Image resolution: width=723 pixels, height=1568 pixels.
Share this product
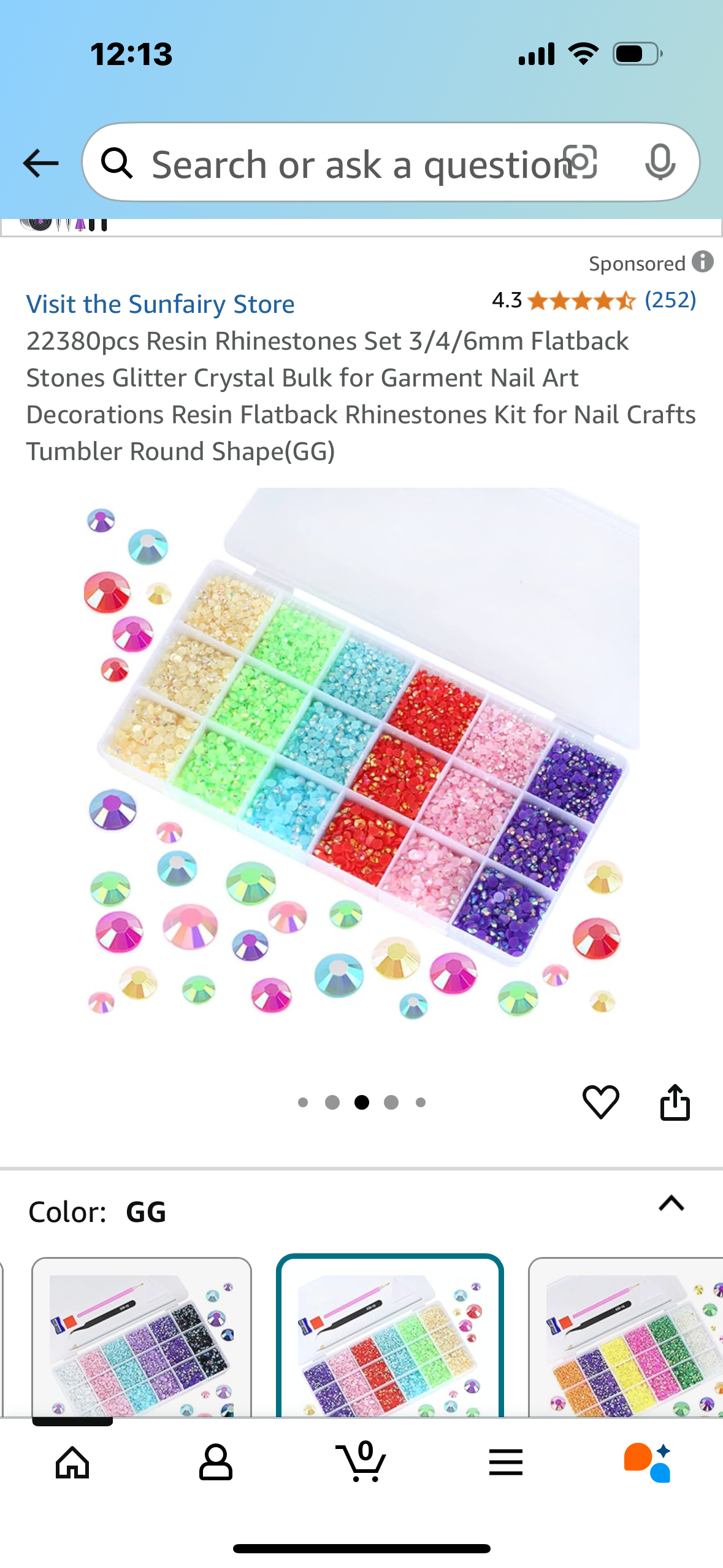675,1102
